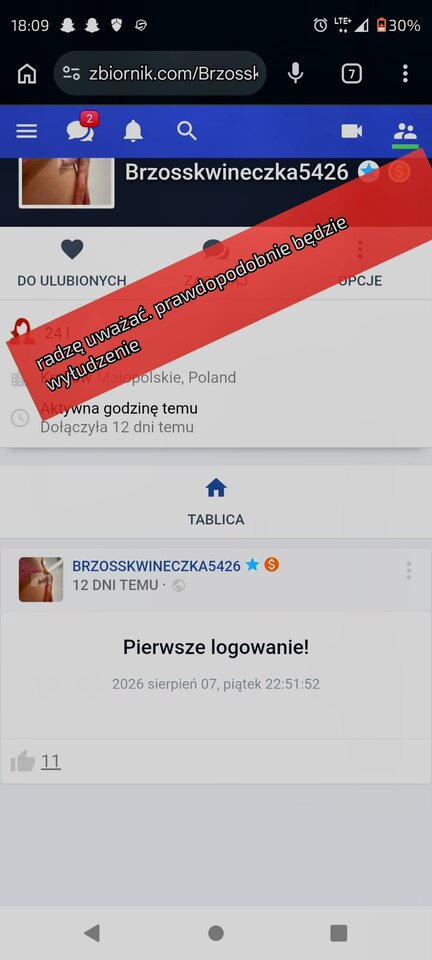Go back with the system back button

coord(92,932)
